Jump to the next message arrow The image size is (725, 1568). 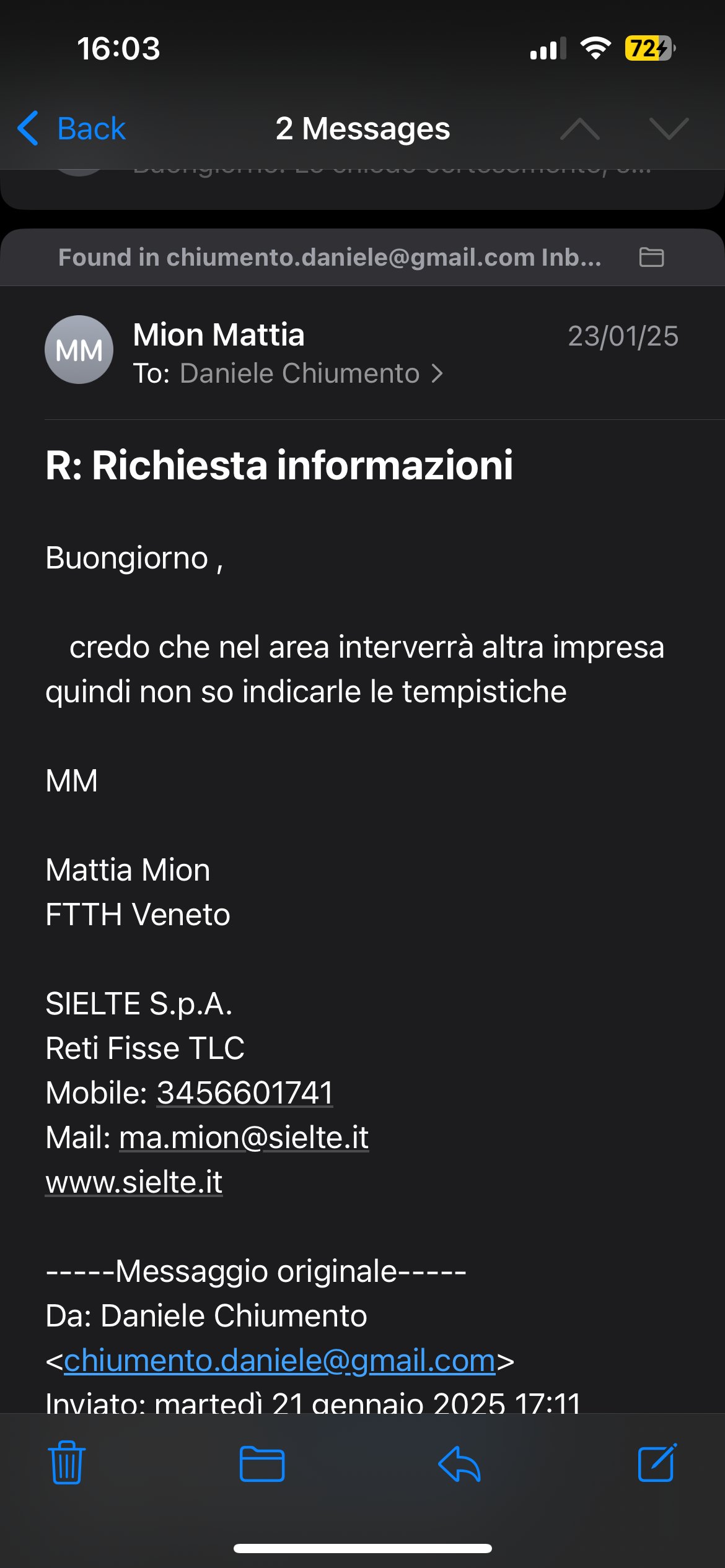coord(669,129)
